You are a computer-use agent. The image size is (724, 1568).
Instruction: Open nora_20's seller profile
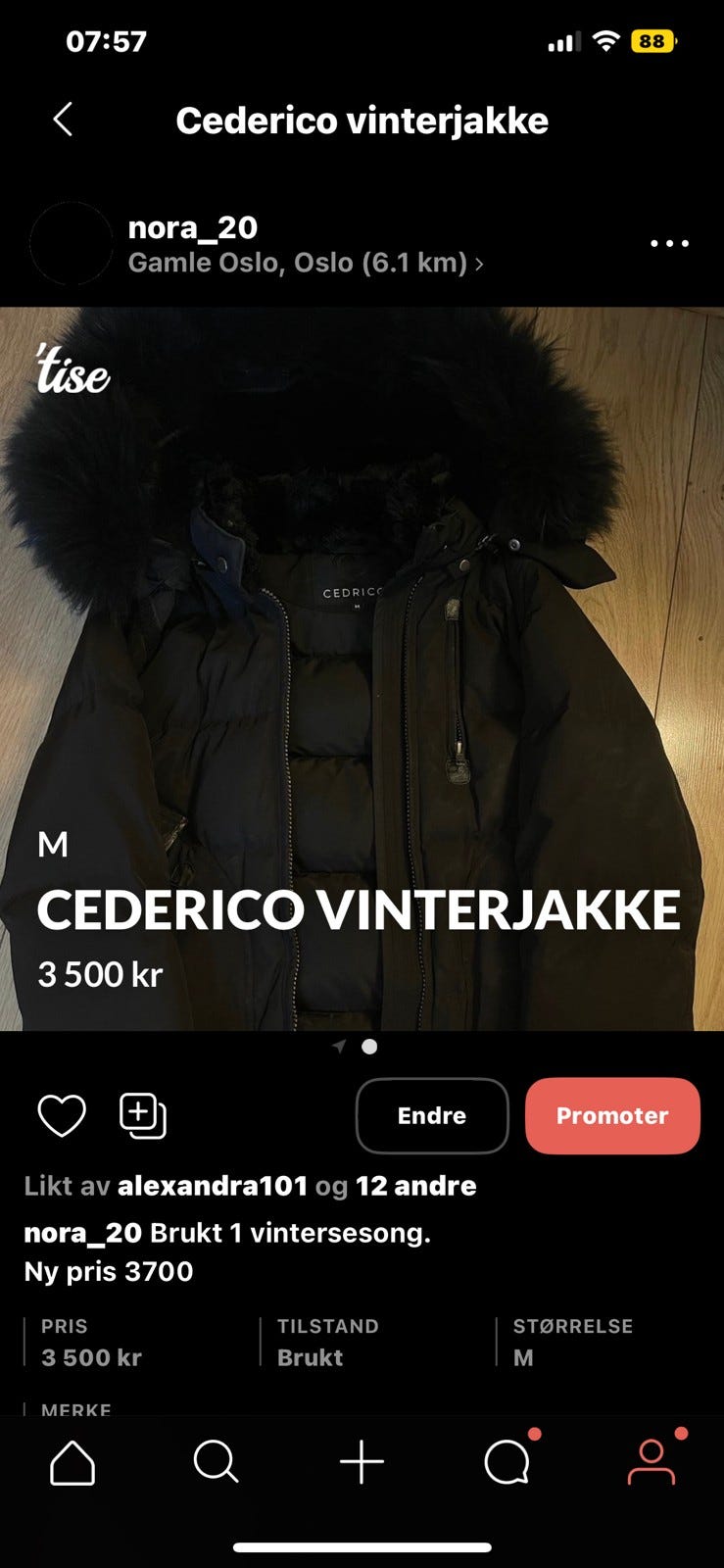pos(193,227)
